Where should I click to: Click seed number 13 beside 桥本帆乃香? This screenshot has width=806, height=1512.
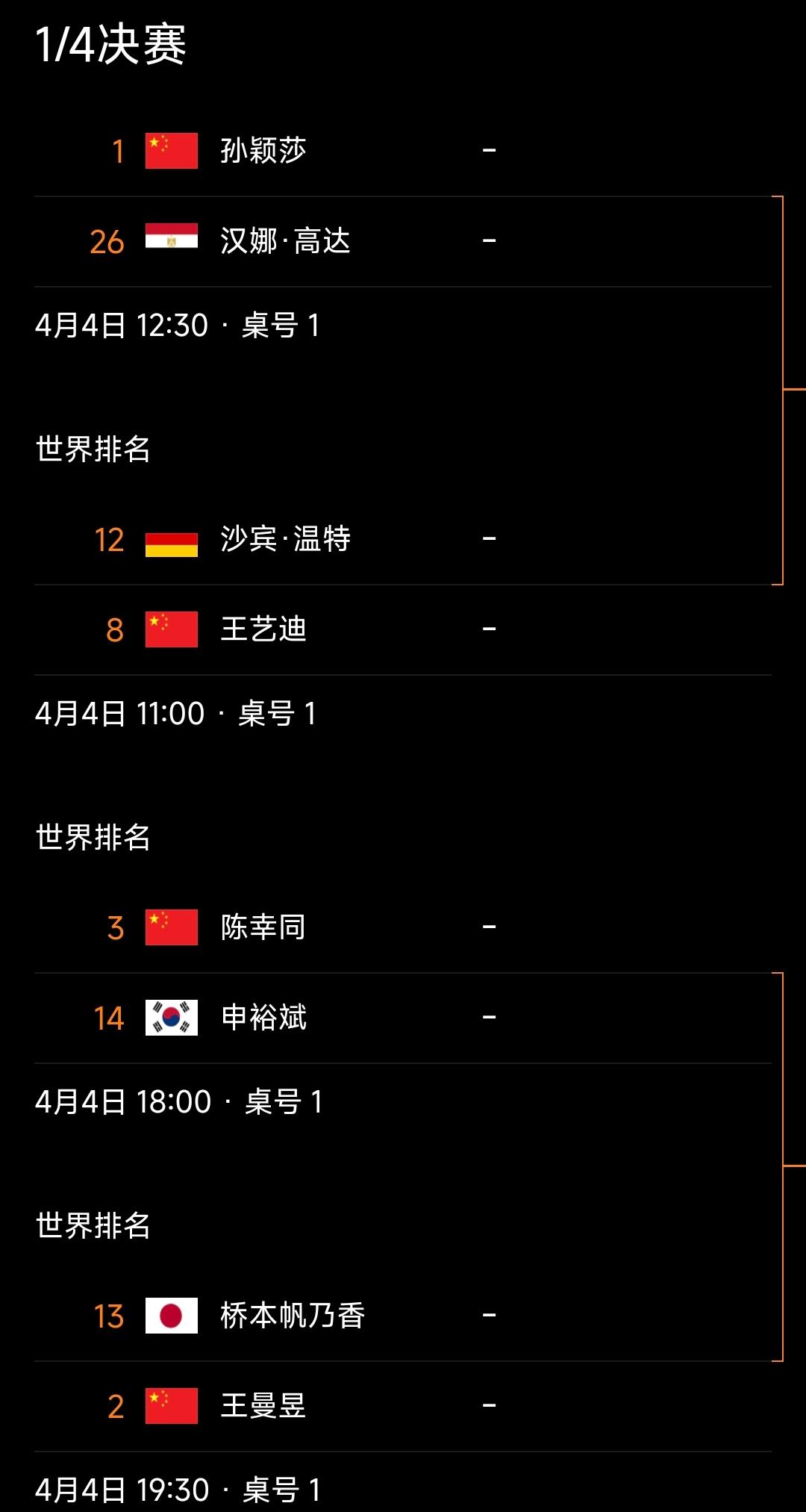point(108,1316)
